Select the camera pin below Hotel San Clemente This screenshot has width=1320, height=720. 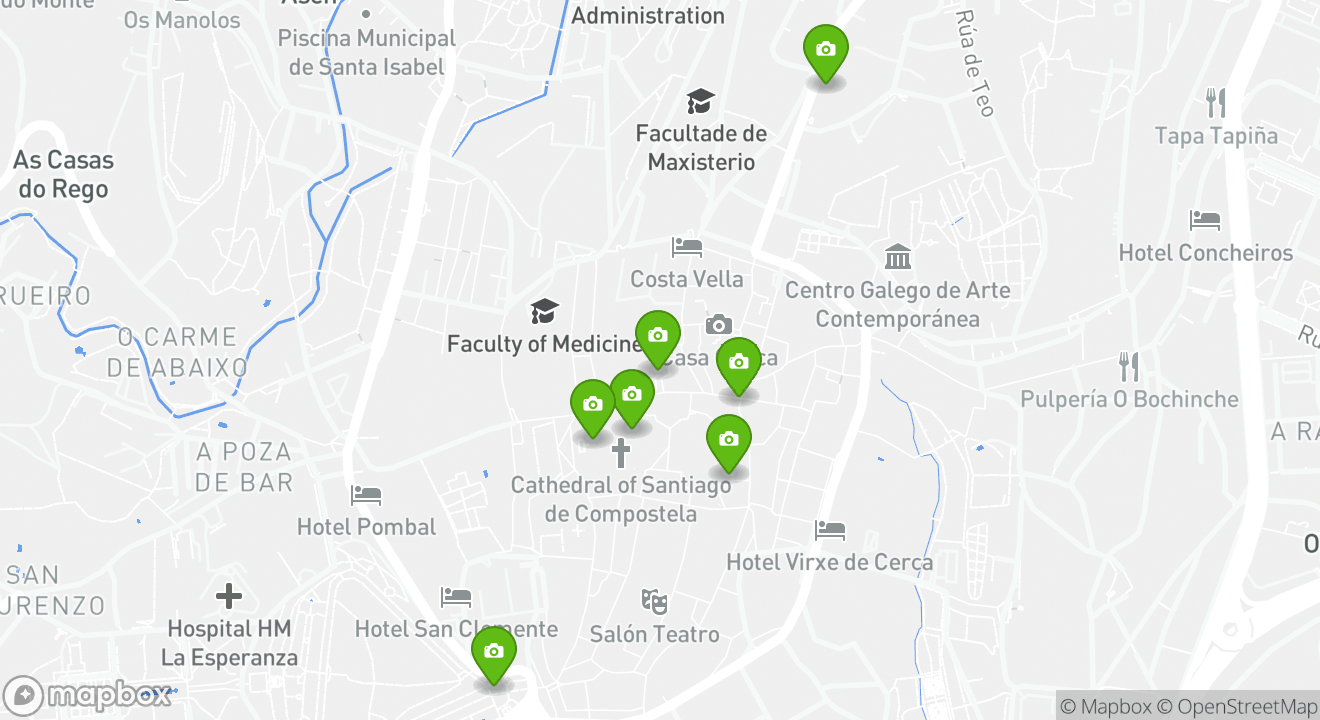[493, 652]
